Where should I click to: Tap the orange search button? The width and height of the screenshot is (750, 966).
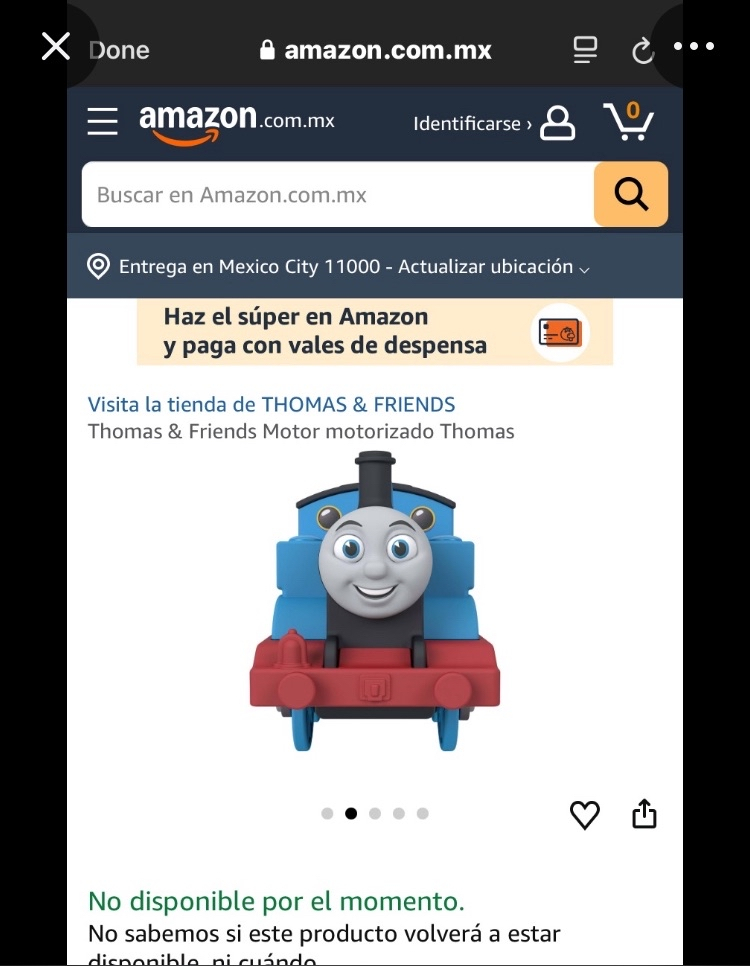coord(631,194)
